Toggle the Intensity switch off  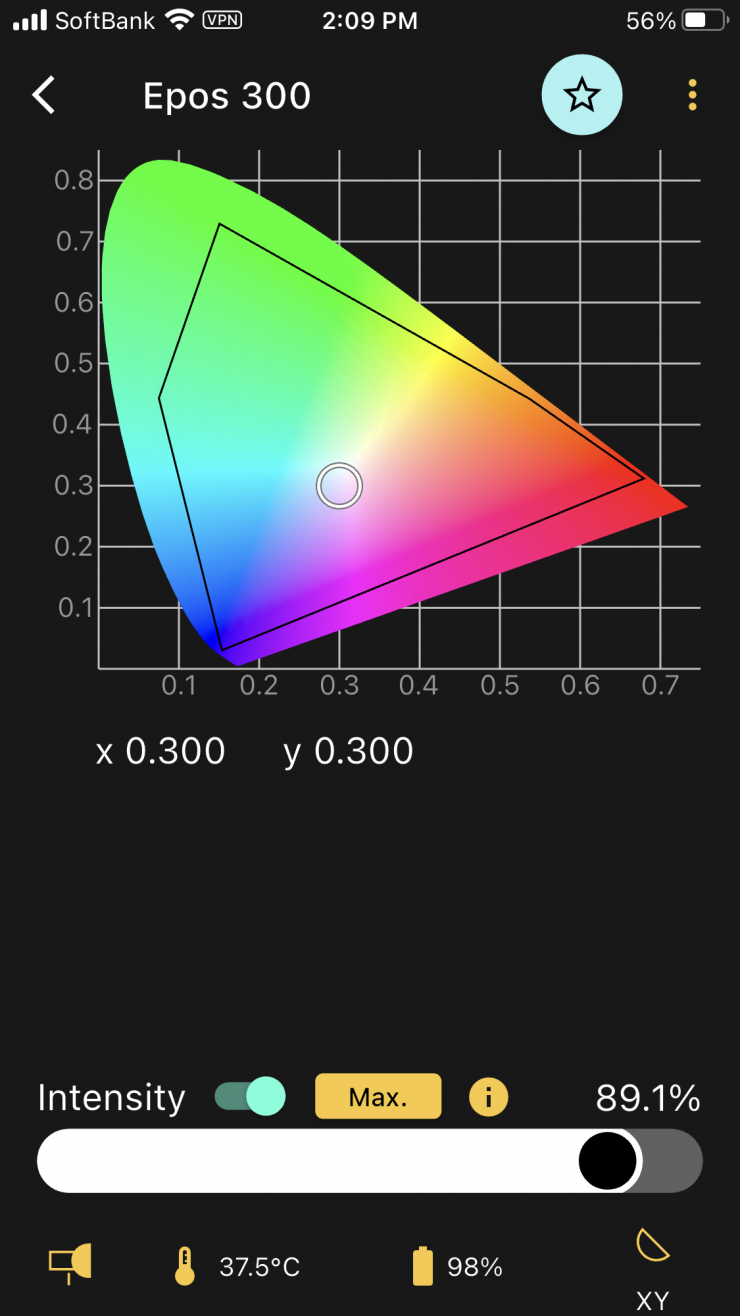point(250,1097)
